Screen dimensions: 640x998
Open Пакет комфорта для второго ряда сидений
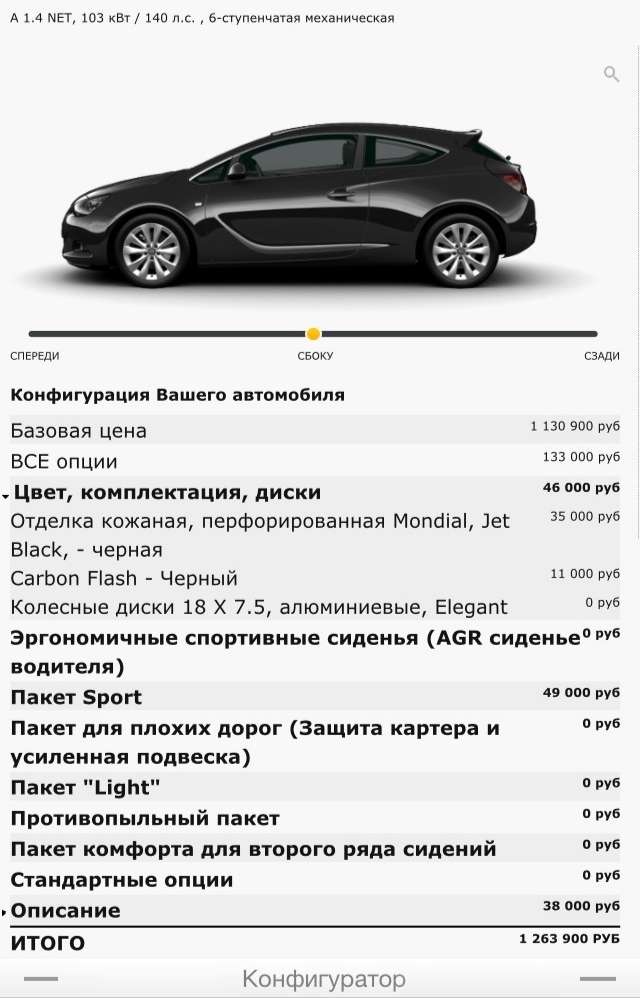click(253, 850)
